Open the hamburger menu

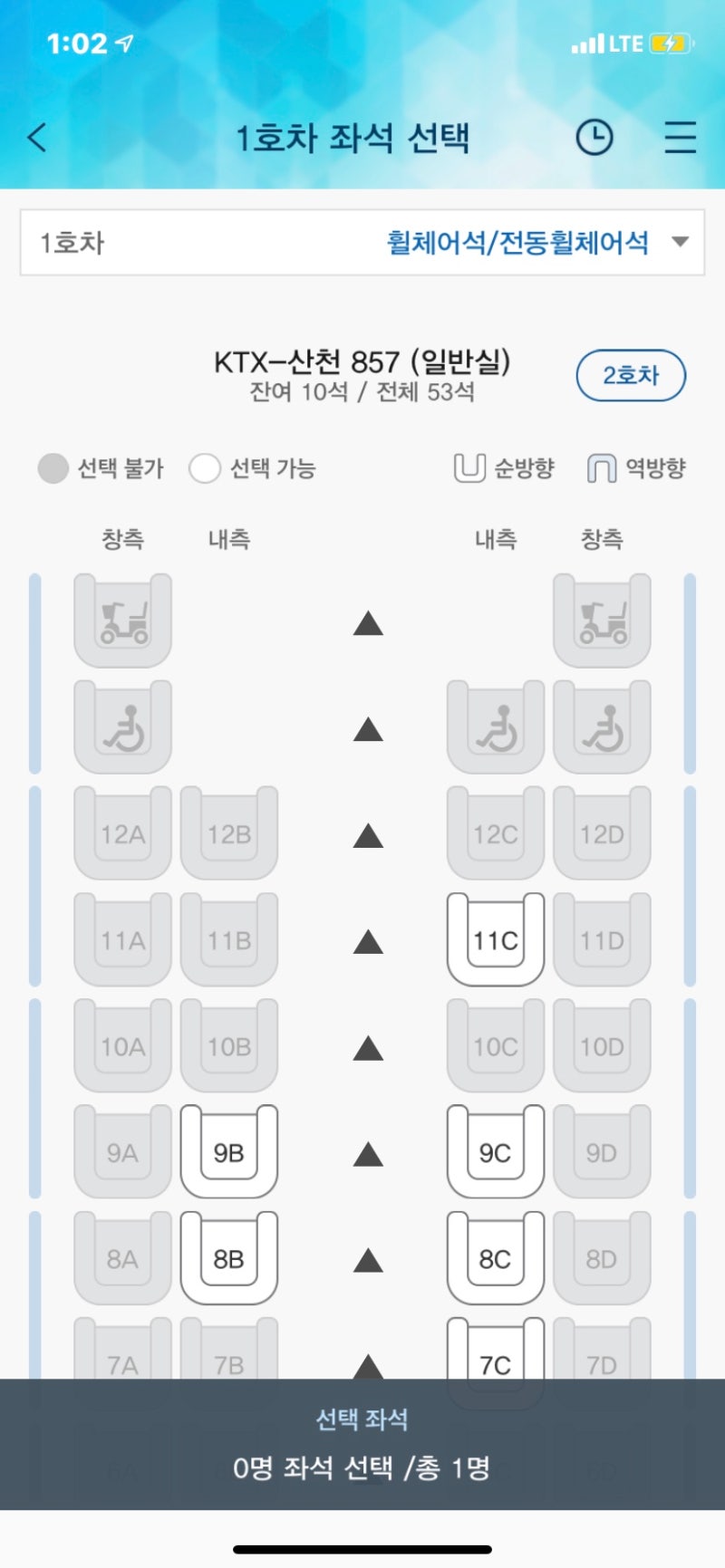coord(681,138)
